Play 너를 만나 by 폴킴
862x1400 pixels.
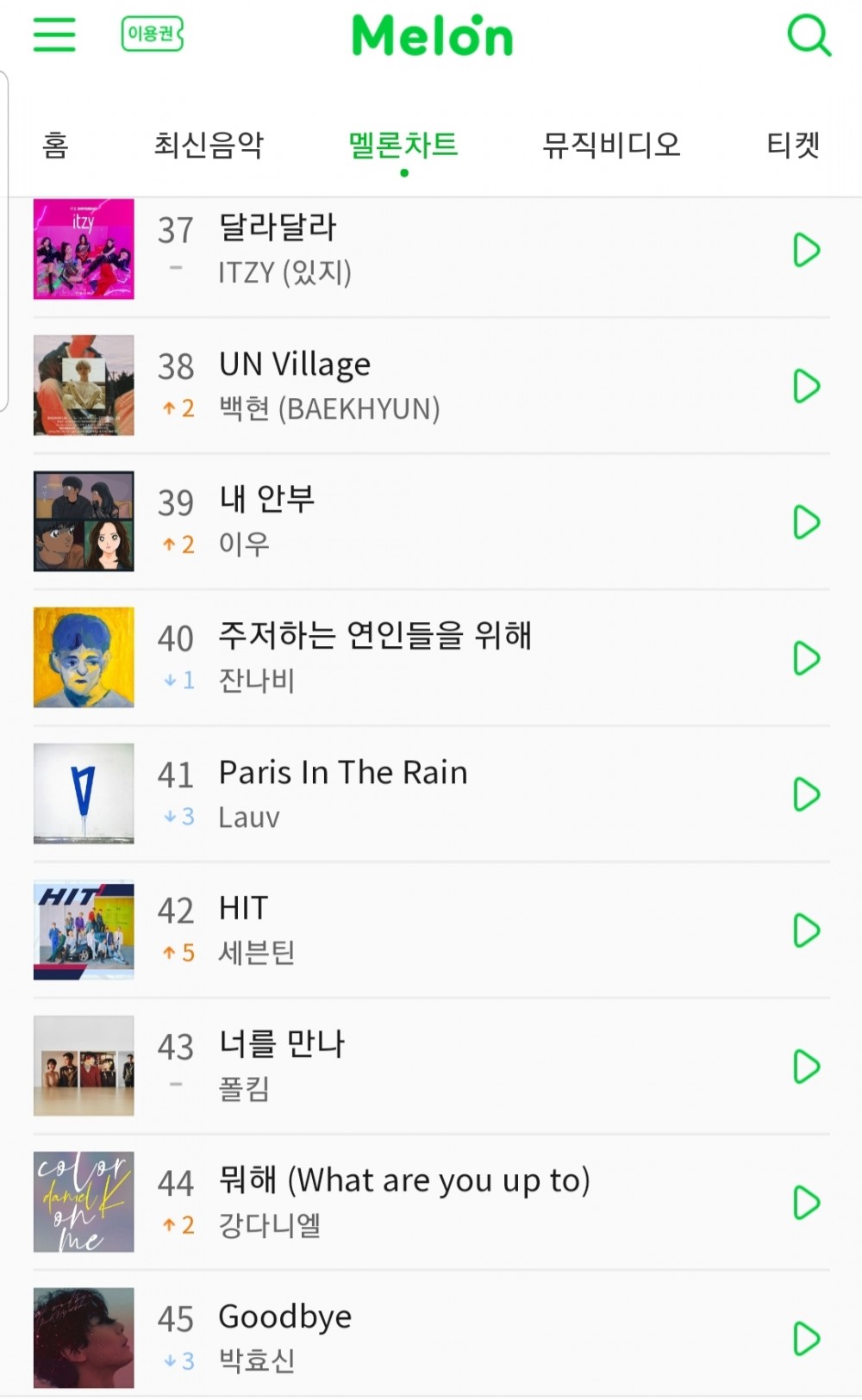806,1067
